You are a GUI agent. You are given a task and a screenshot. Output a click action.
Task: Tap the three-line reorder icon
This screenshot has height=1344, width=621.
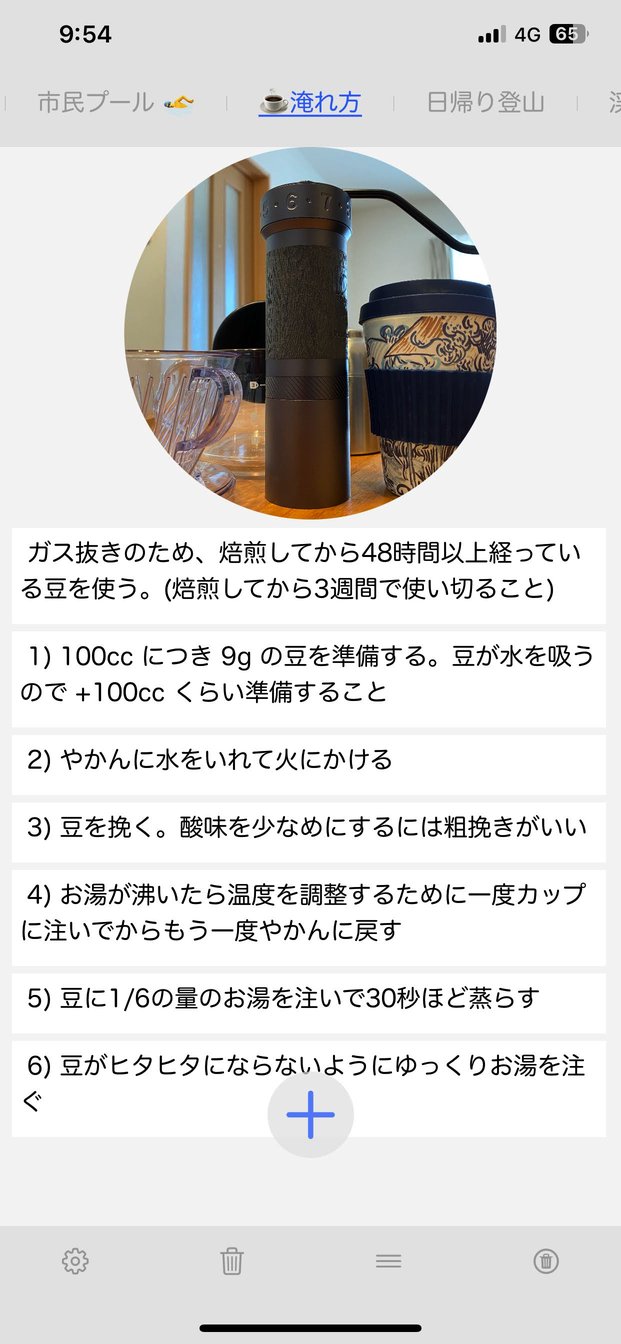pyautogui.click(x=388, y=1261)
